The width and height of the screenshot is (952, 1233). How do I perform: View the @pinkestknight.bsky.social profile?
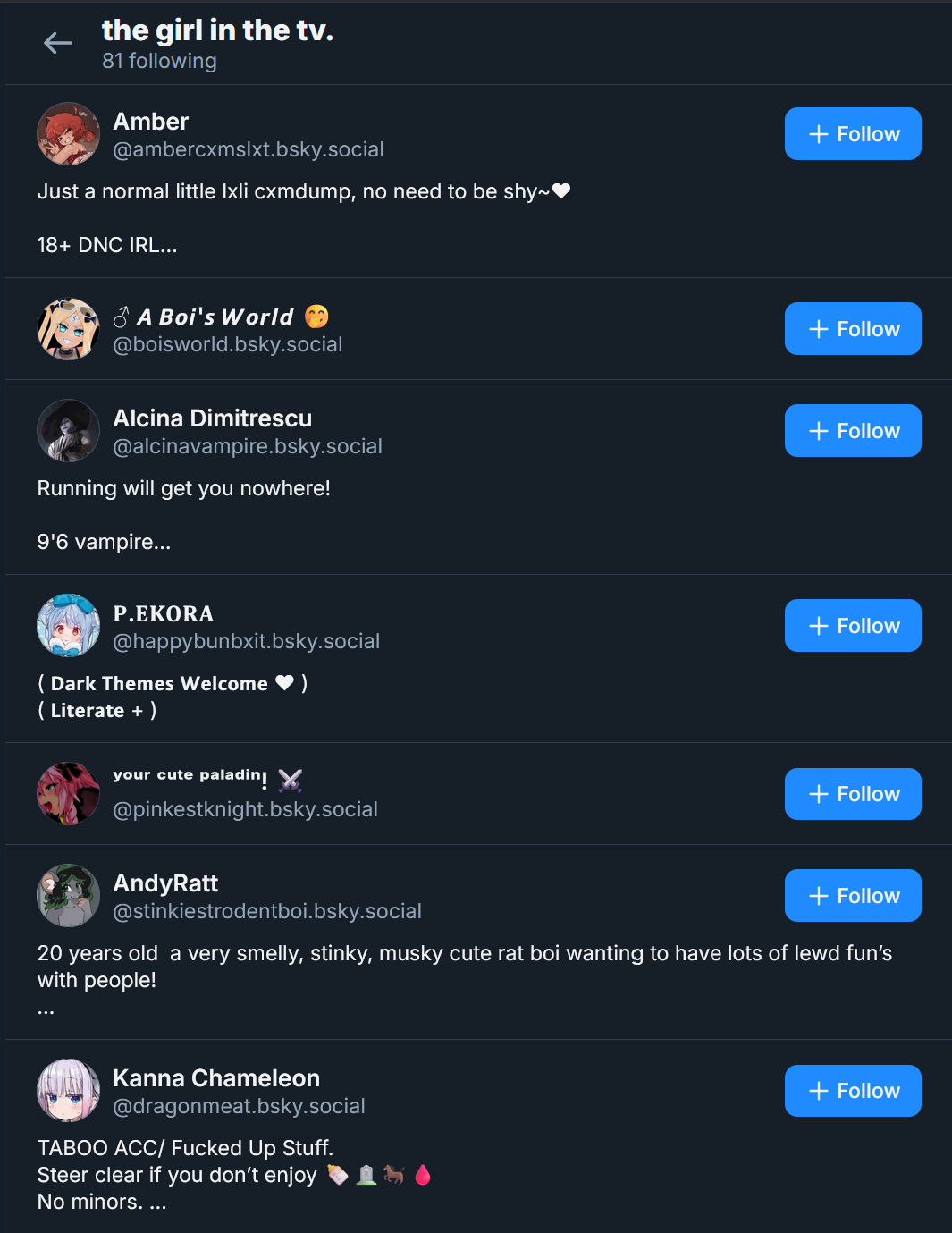[x=245, y=809]
